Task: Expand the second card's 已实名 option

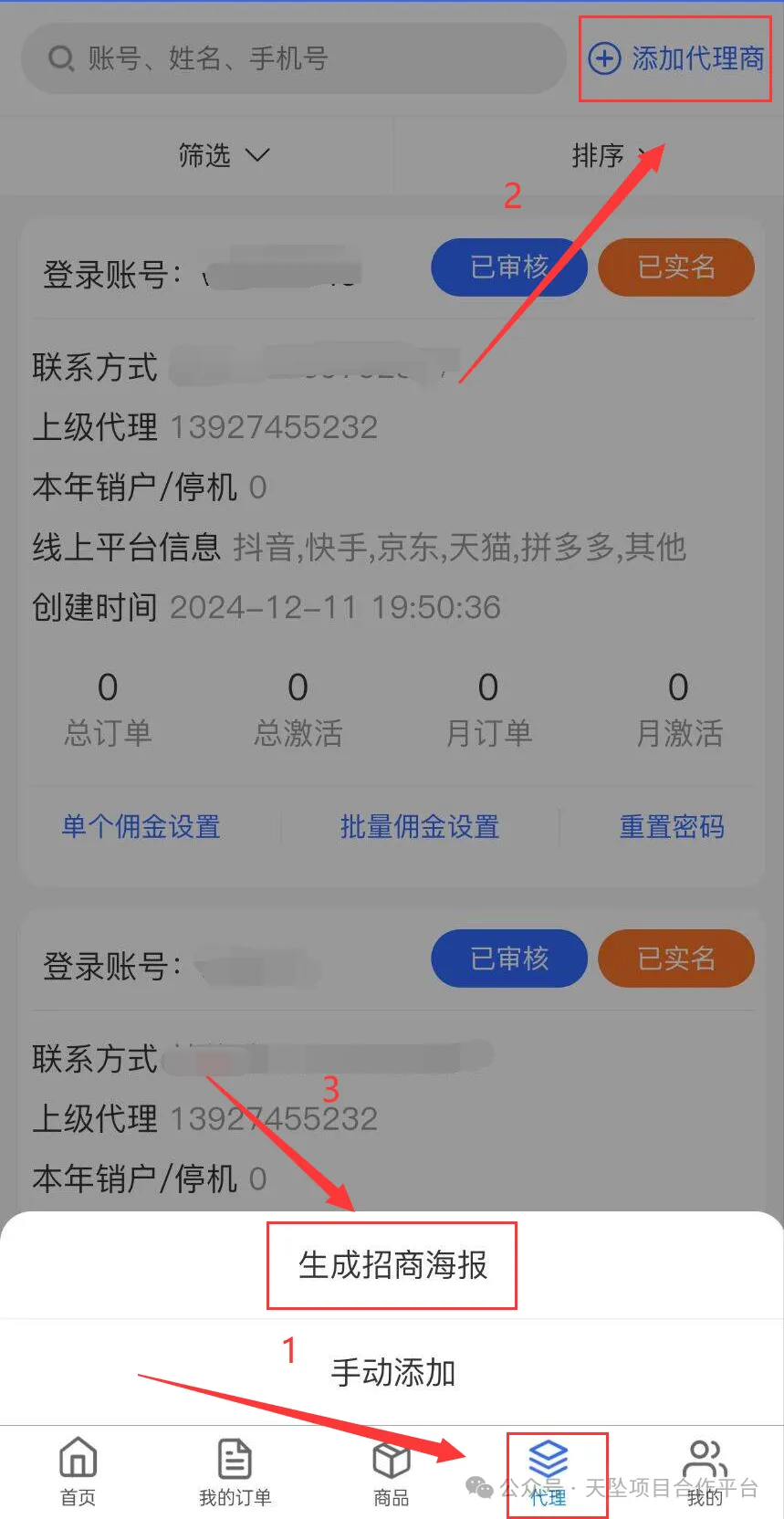Action: (676, 958)
